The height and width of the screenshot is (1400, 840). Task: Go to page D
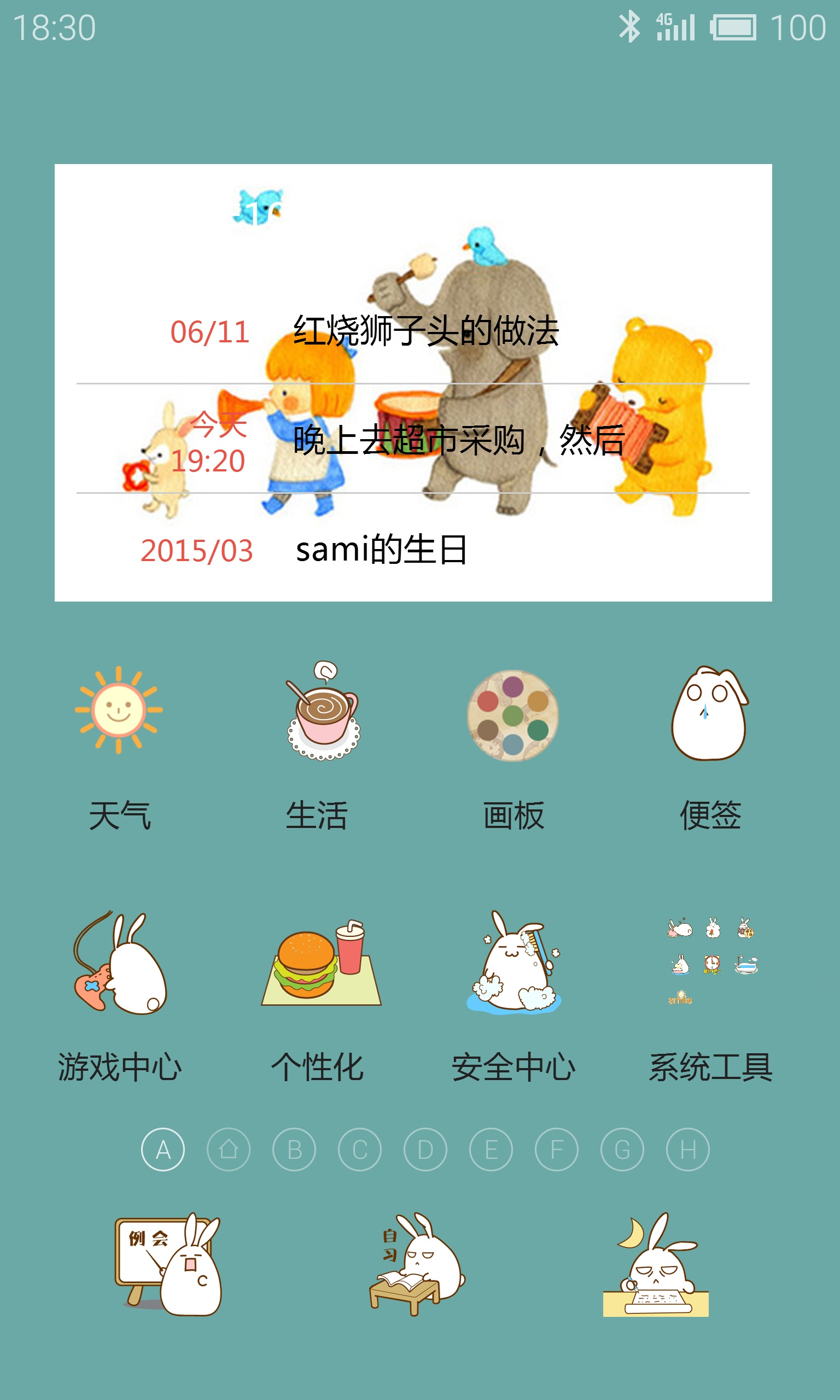coord(425,1150)
